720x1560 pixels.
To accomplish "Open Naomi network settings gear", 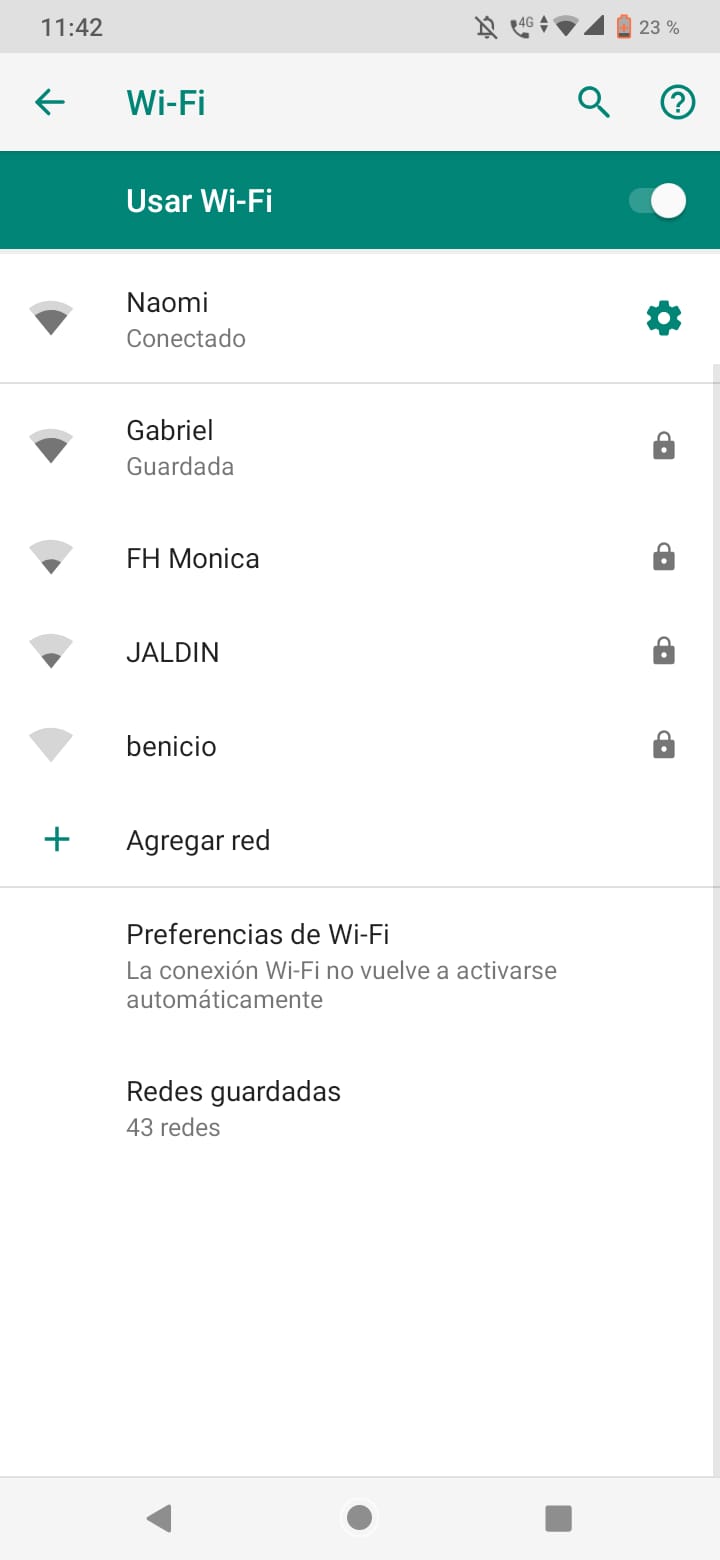I will pos(664,319).
